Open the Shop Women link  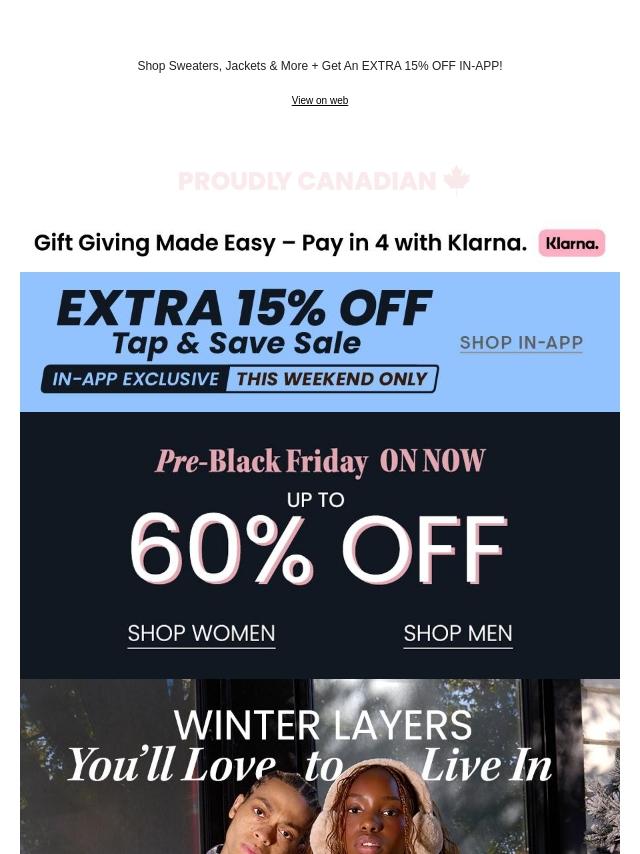point(201,634)
